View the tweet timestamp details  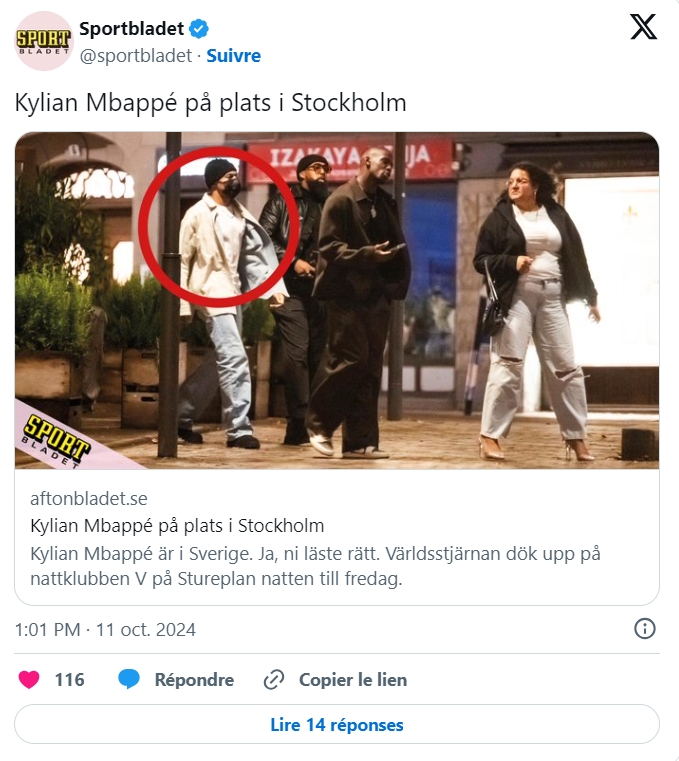point(105,629)
